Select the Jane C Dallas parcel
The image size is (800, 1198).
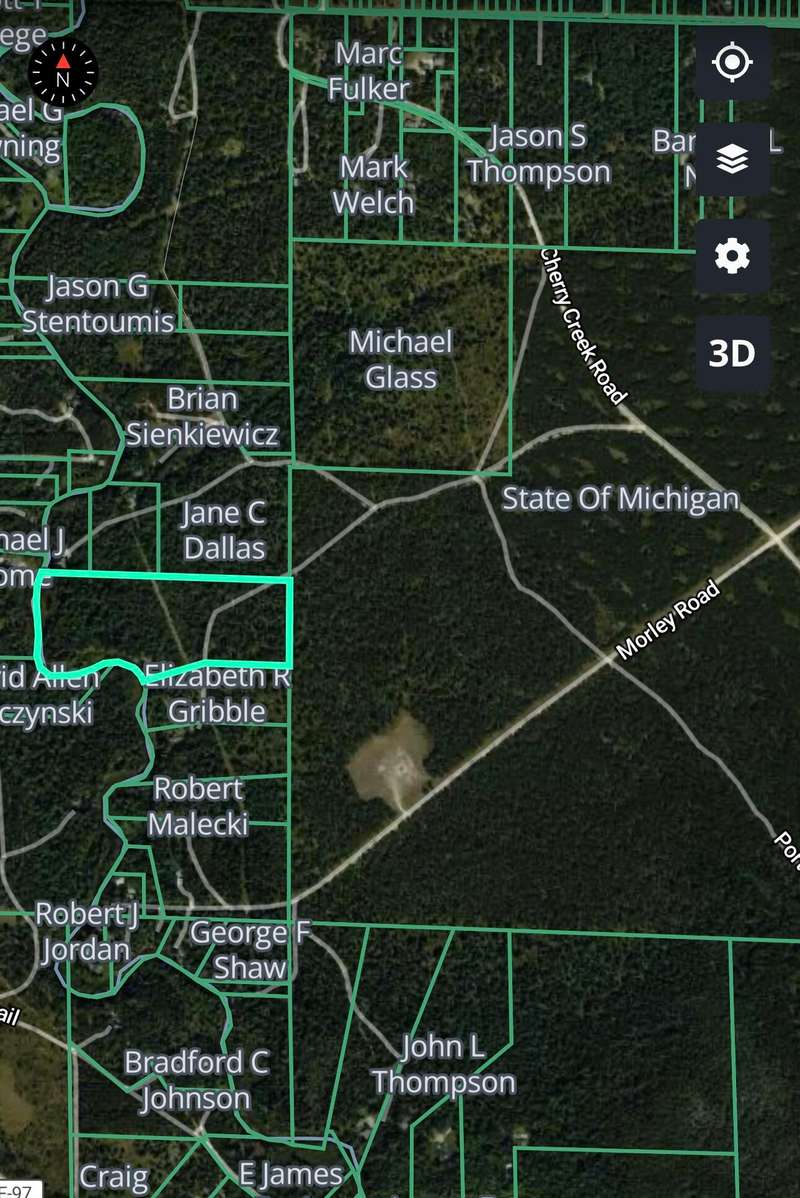tap(224, 531)
